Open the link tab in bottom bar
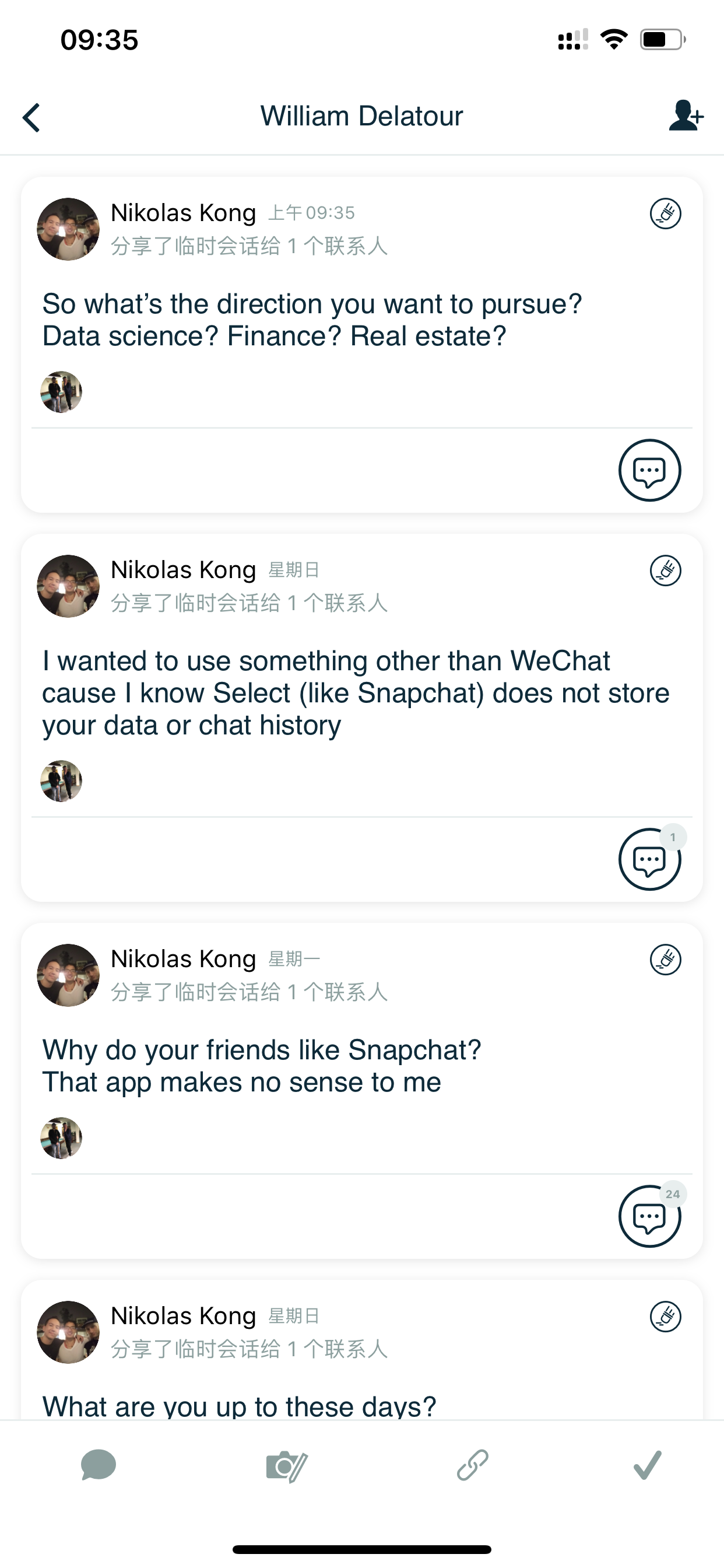Viewport: 724px width, 1568px height. [x=473, y=1465]
